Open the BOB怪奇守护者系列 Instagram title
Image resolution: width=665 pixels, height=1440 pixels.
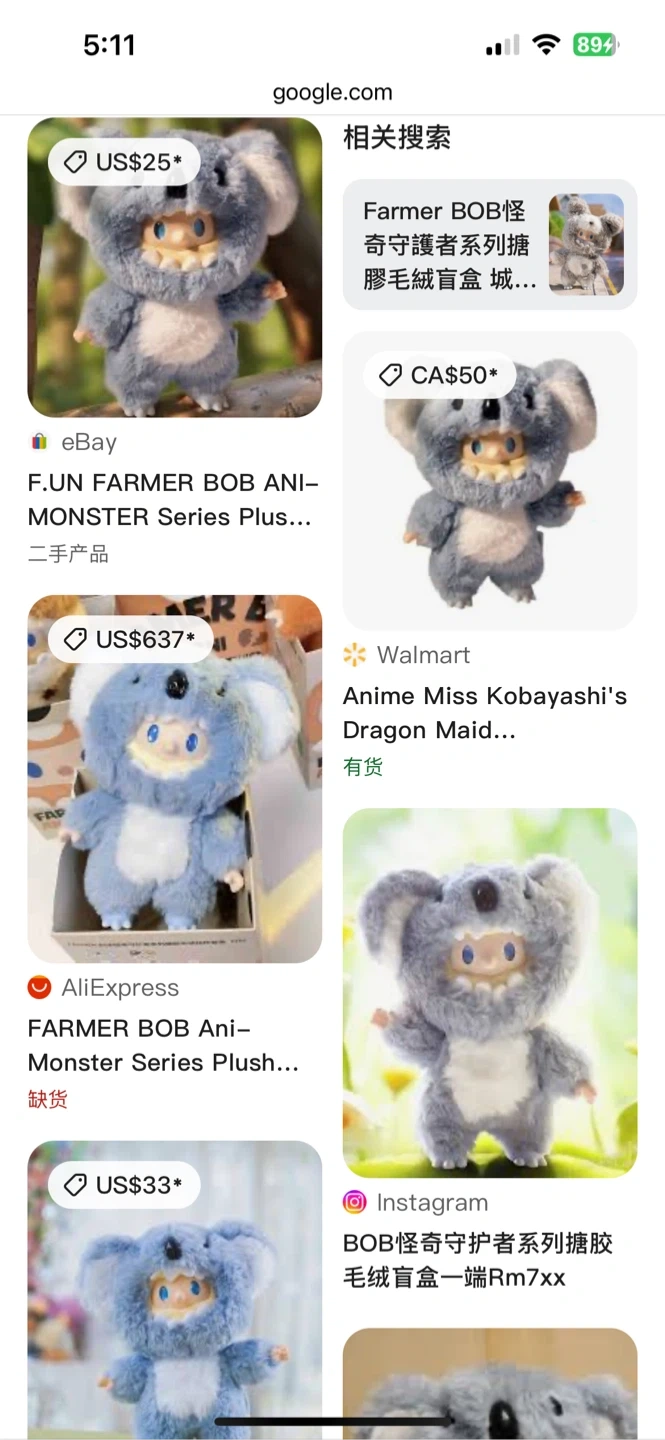(x=478, y=1260)
